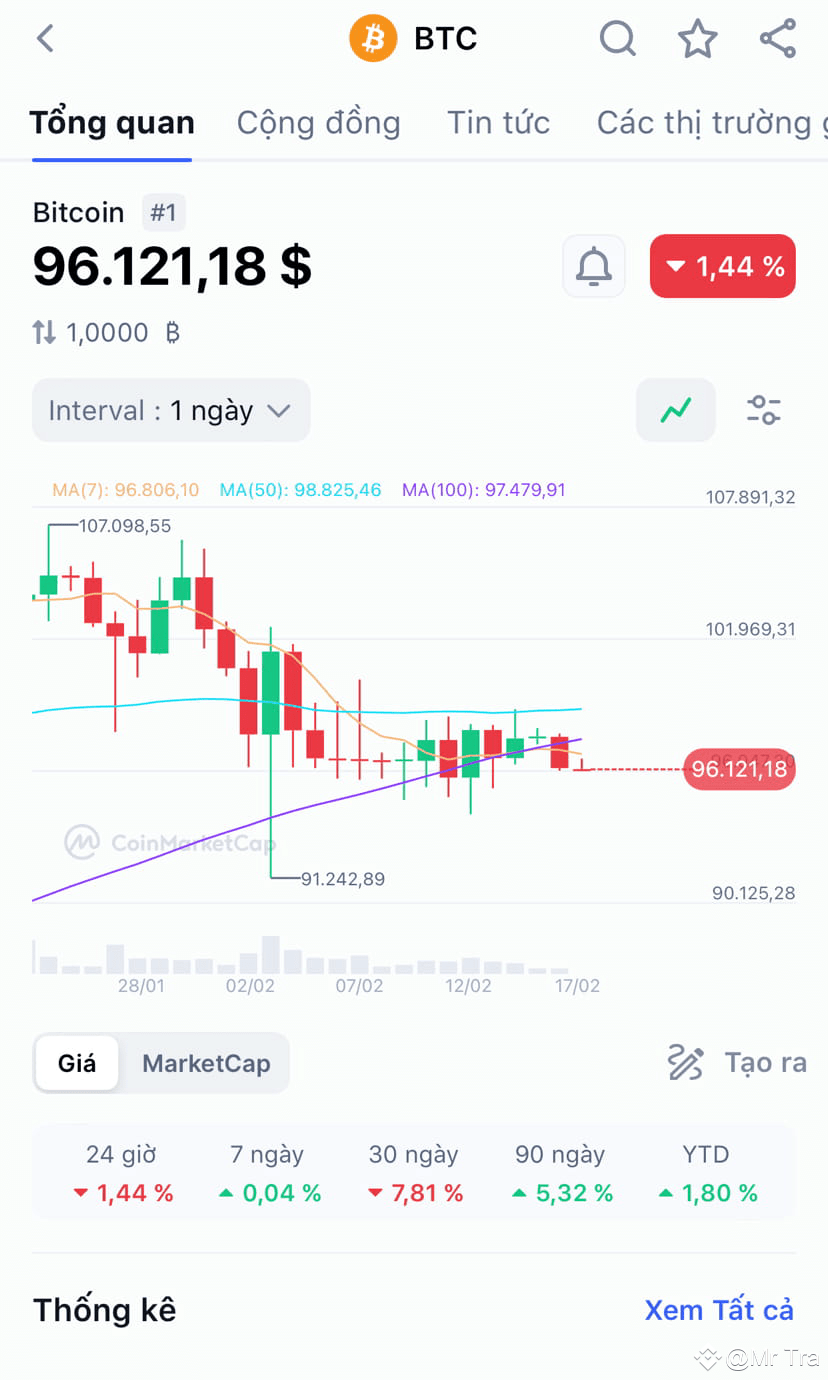Open the Tin tức tab
The width and height of the screenshot is (828, 1380).
(x=499, y=122)
